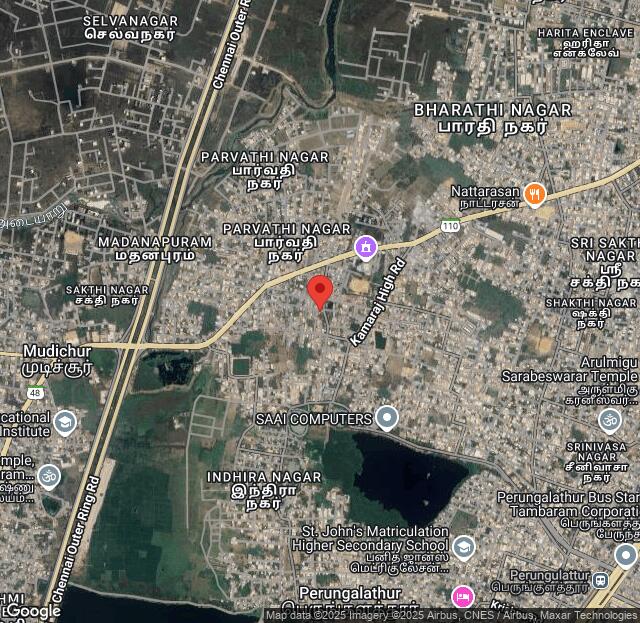Image resolution: width=640 pixels, height=623 pixels.
Task: Open the Perungalathur hotel marker
Action: (462, 597)
